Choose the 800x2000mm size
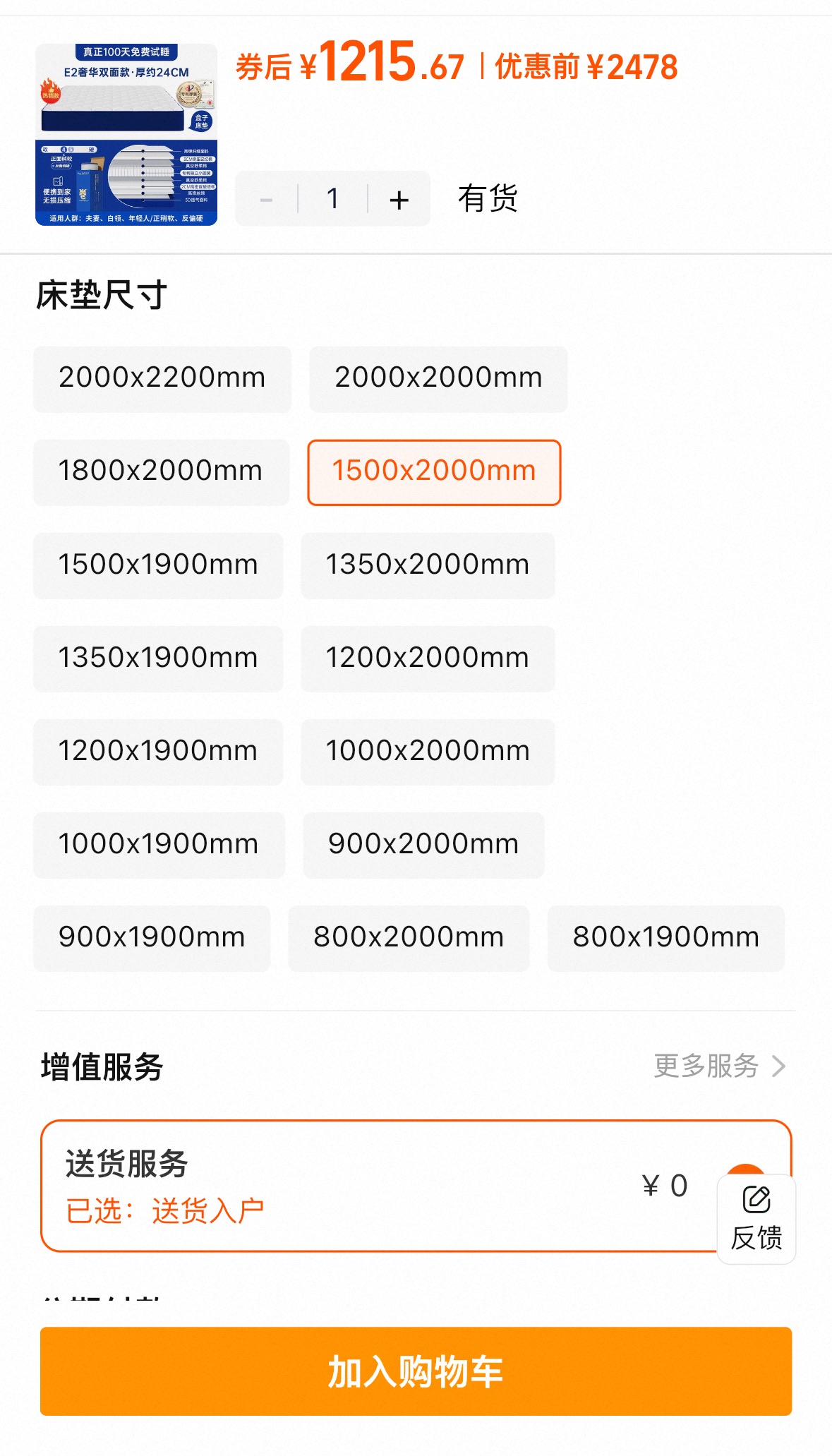The width and height of the screenshot is (832, 1456). coord(409,938)
